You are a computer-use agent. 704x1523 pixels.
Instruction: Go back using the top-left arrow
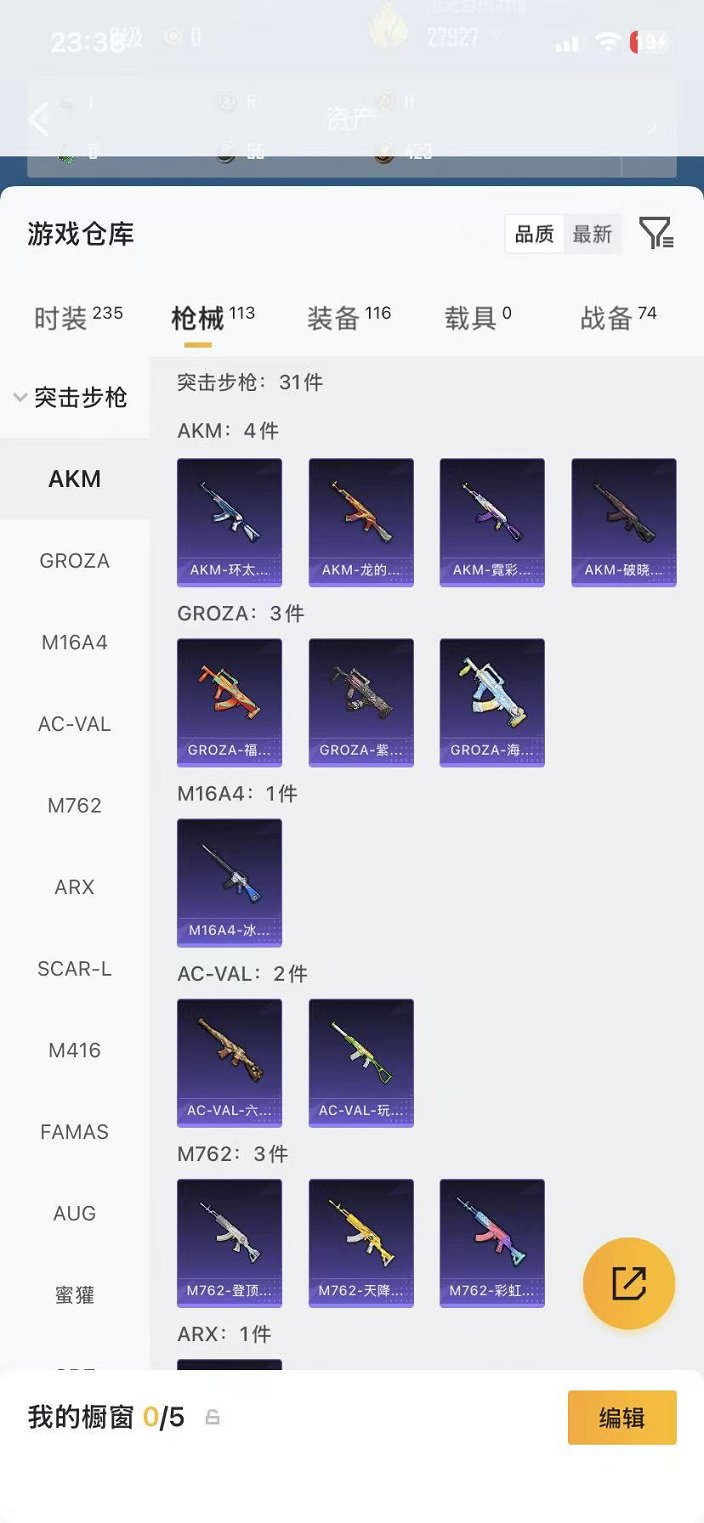click(38, 120)
